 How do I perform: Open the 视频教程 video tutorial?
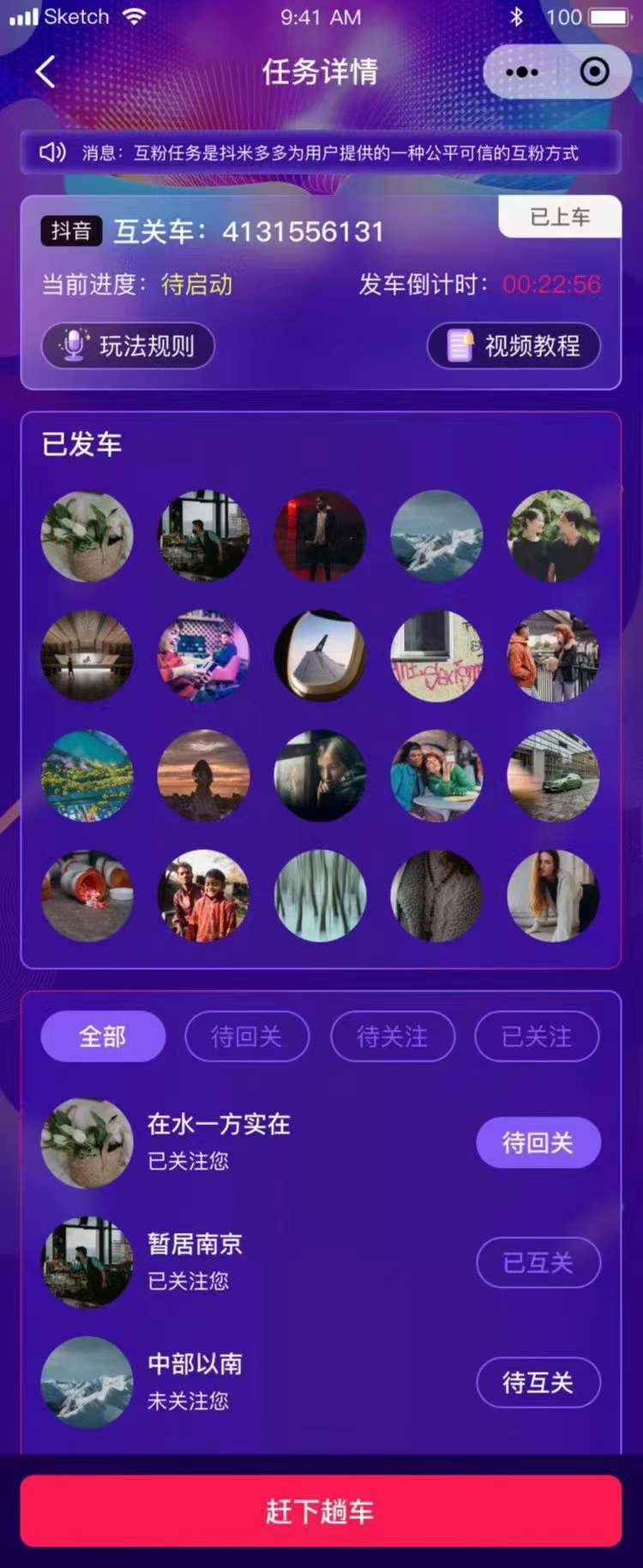pyautogui.click(x=514, y=346)
